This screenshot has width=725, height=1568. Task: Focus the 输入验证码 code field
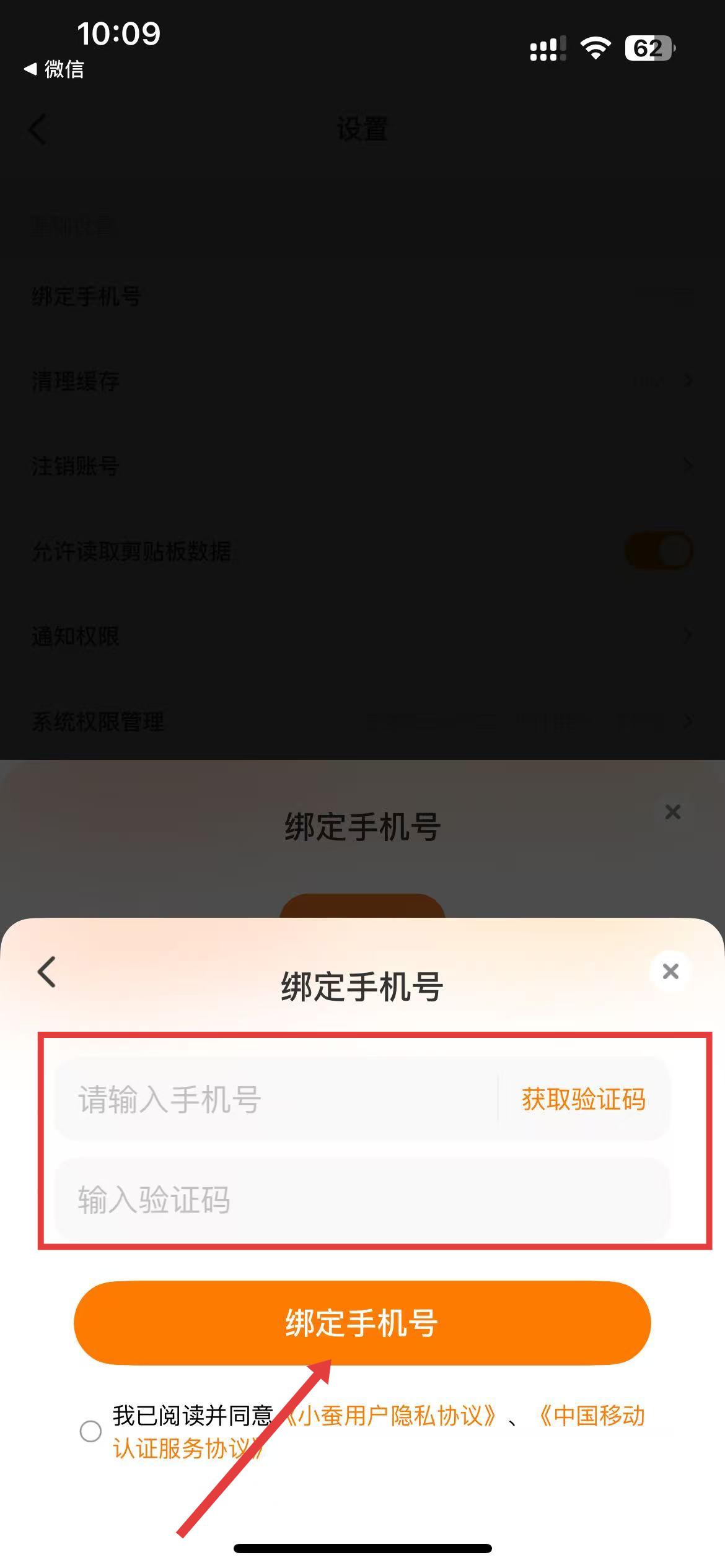[359, 1200]
